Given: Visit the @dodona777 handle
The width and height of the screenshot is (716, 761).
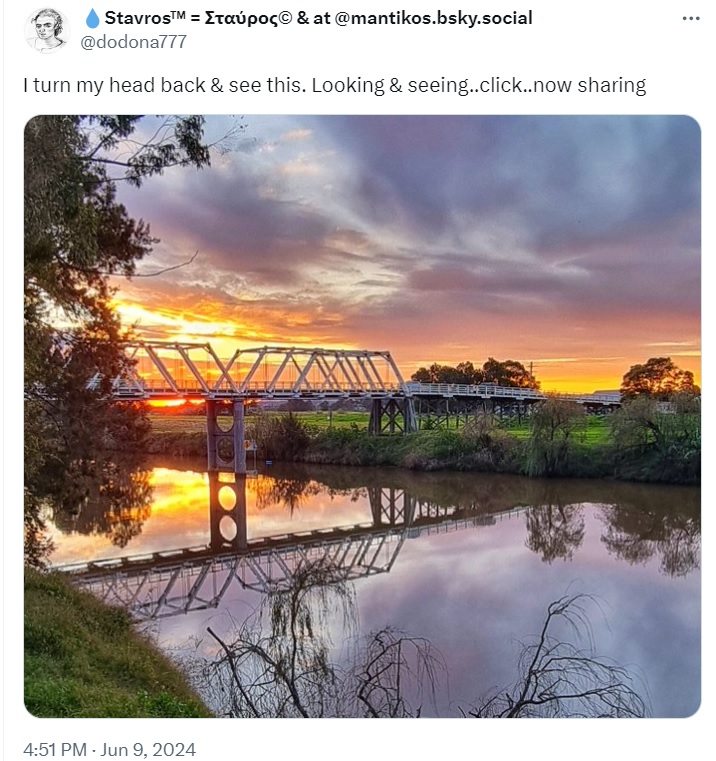Looking at the screenshot, I should point(132,42).
